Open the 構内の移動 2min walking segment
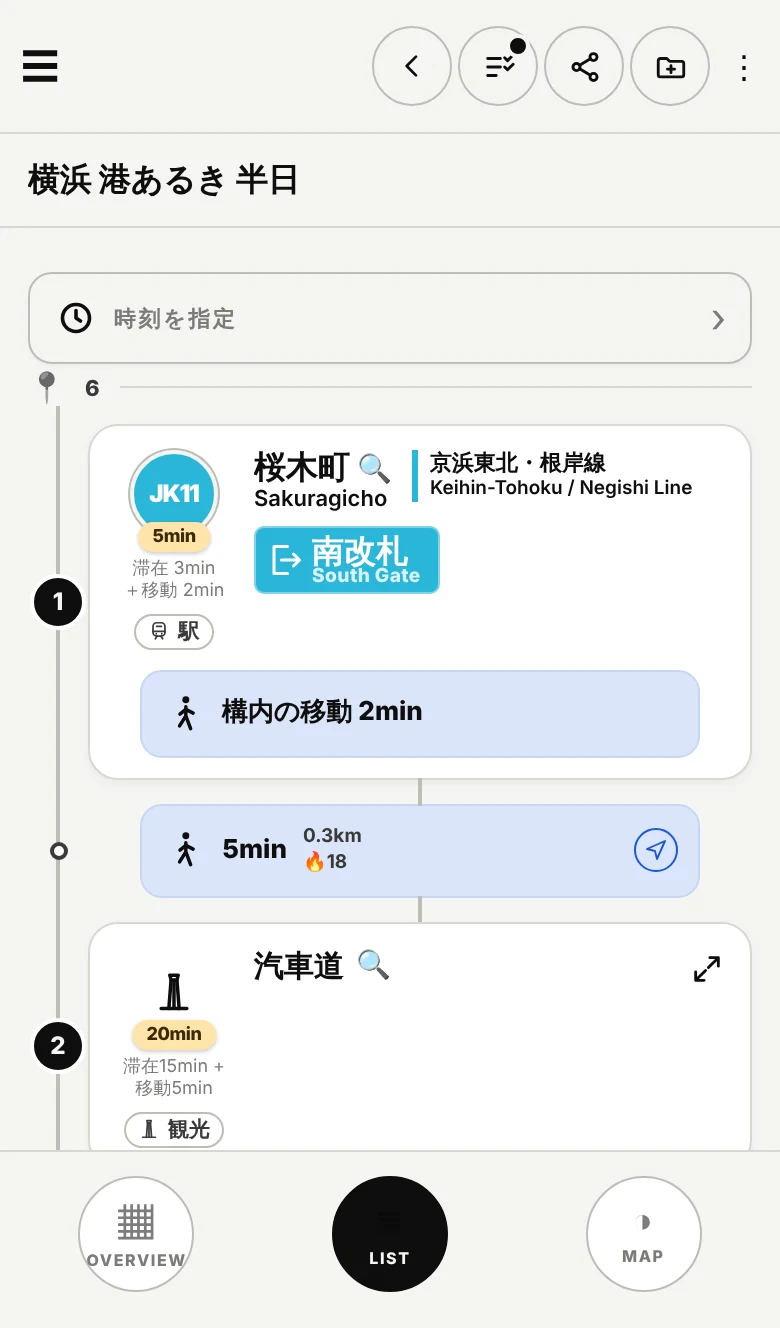780x1328 pixels. (420, 713)
